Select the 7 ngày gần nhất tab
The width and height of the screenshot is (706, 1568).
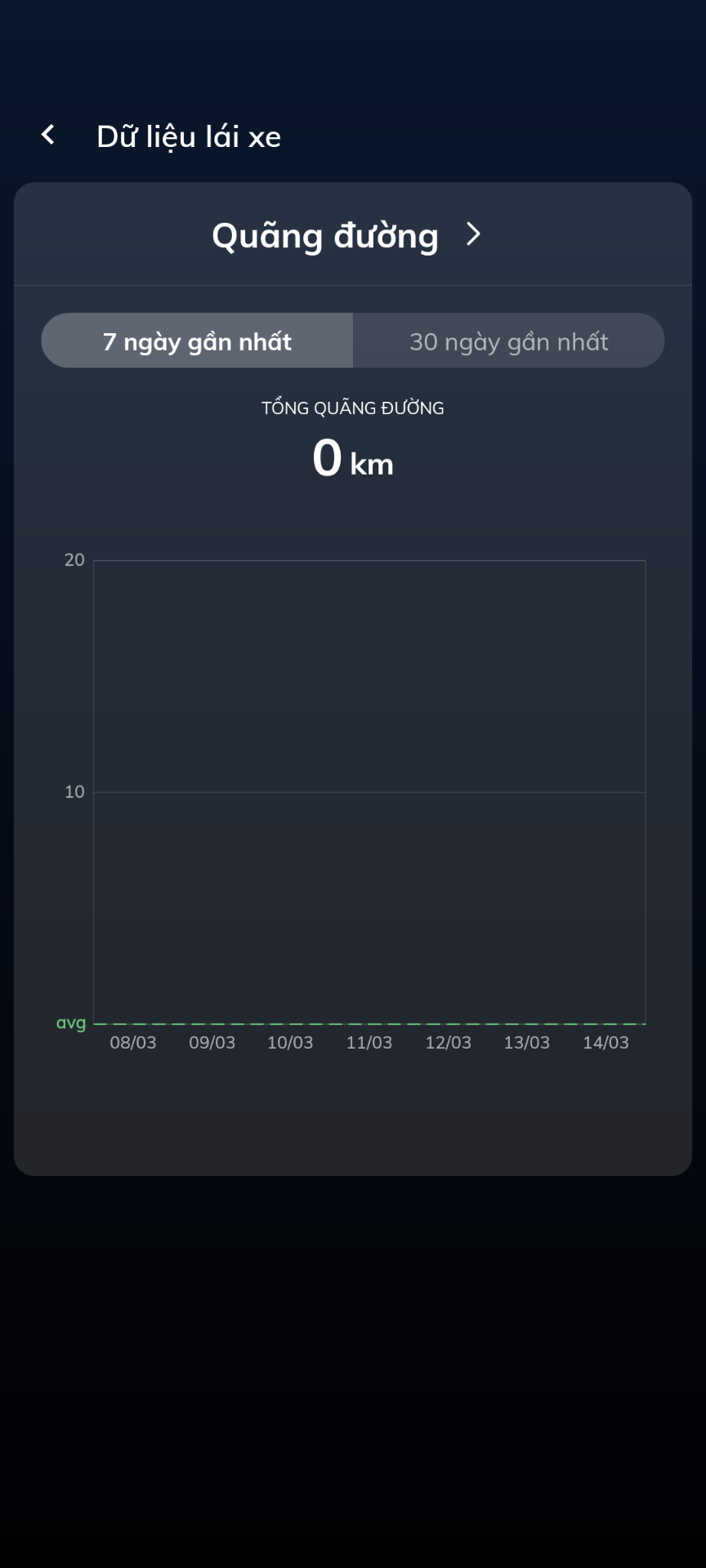196,341
